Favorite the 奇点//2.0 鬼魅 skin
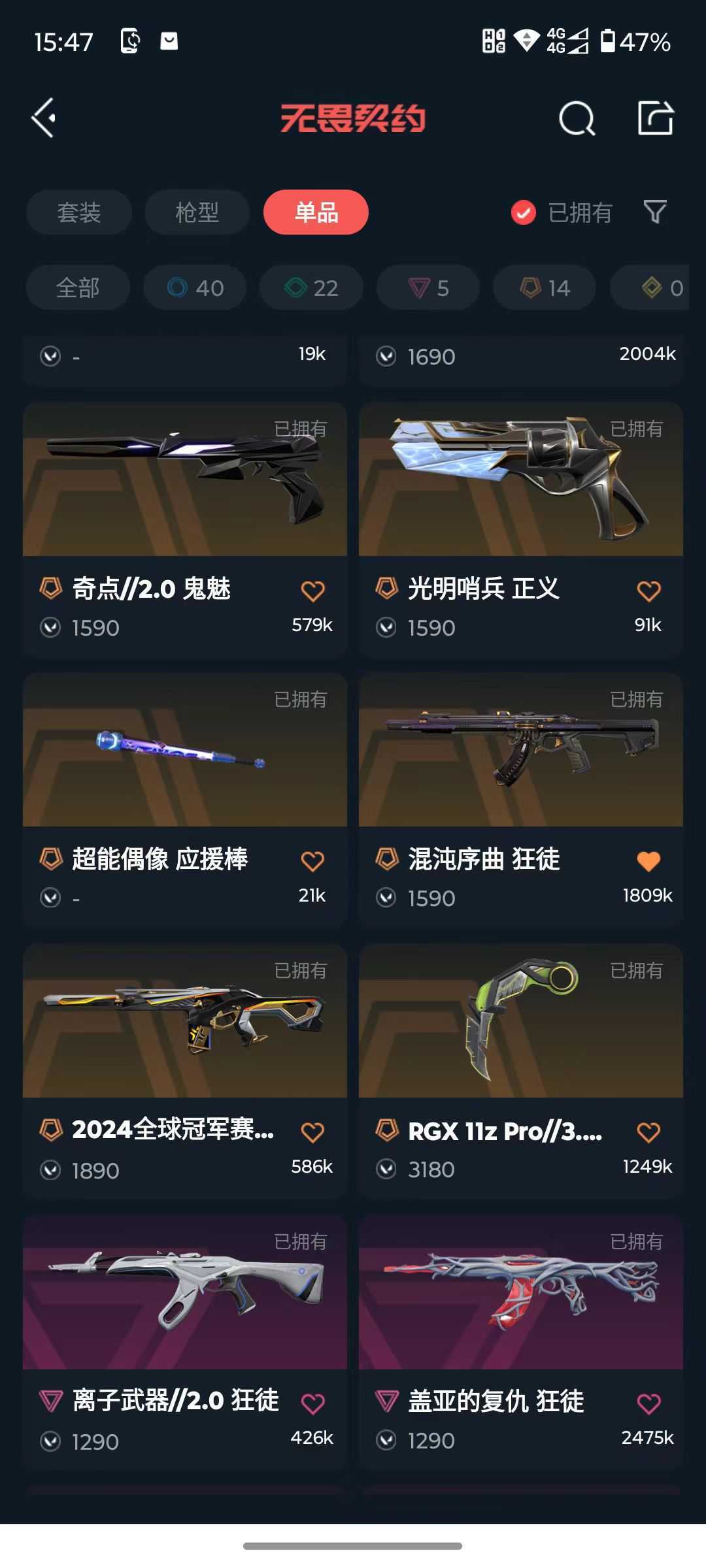This screenshot has height=1568, width=706. point(312,591)
